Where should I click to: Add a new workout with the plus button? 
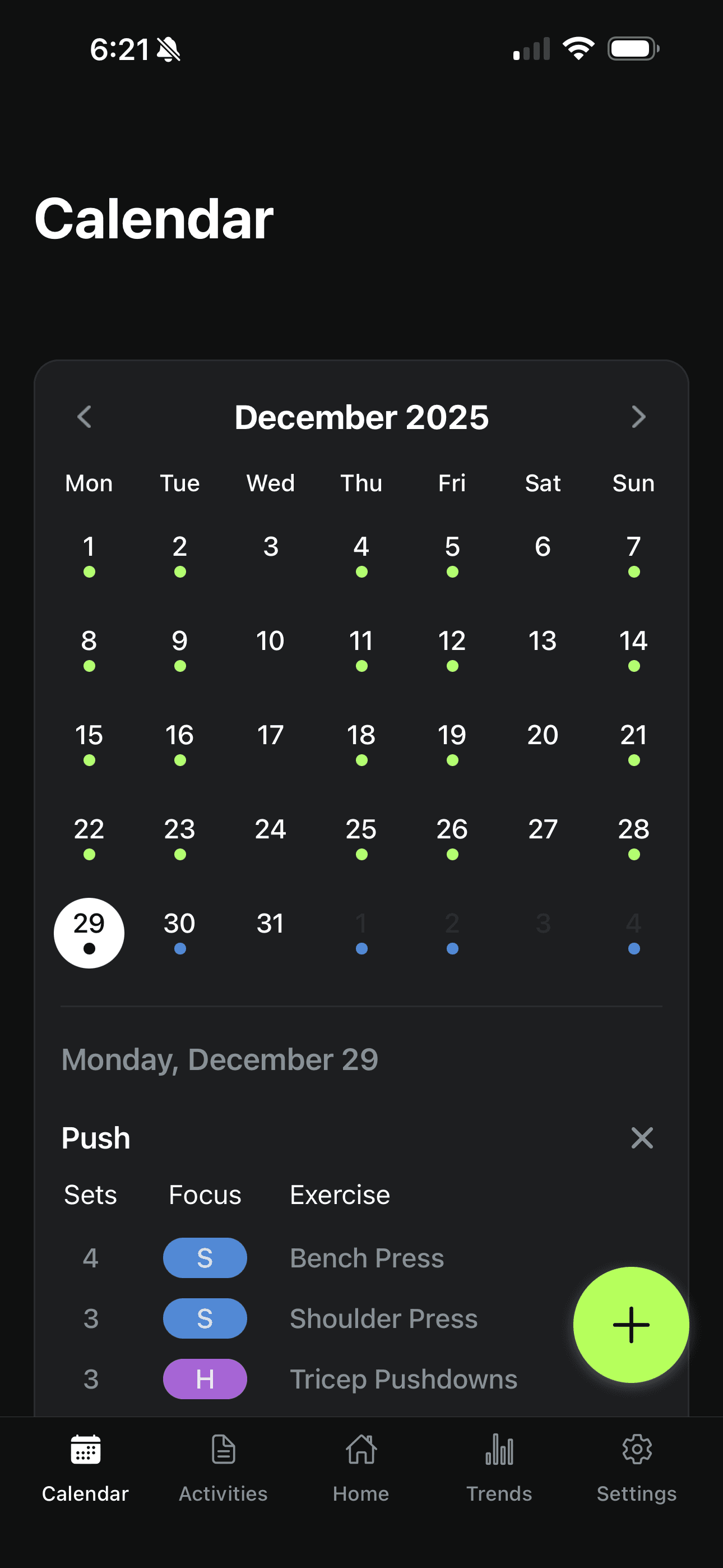pyautogui.click(x=631, y=1325)
